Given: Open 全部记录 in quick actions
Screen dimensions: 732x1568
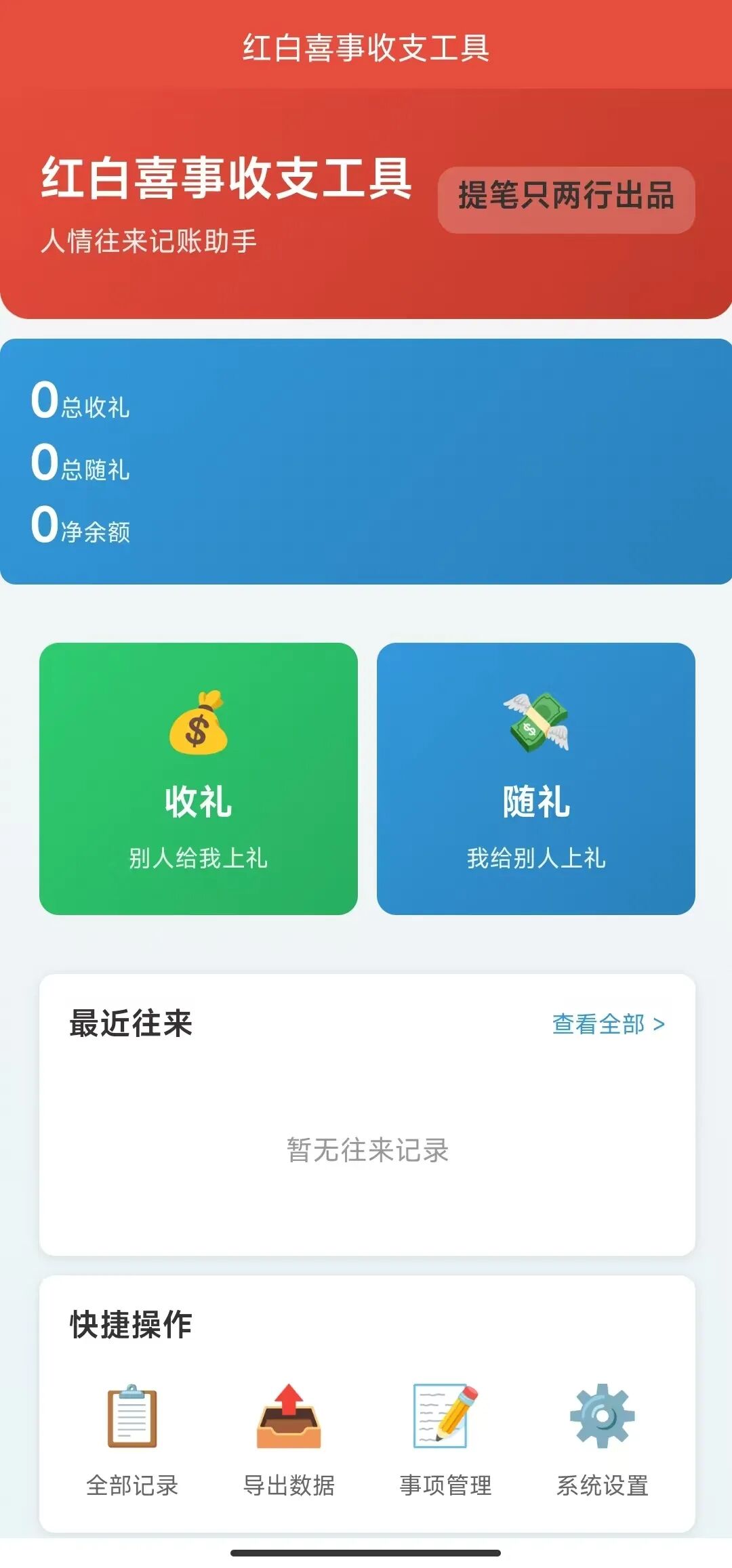Looking at the screenshot, I should pos(132,1437).
